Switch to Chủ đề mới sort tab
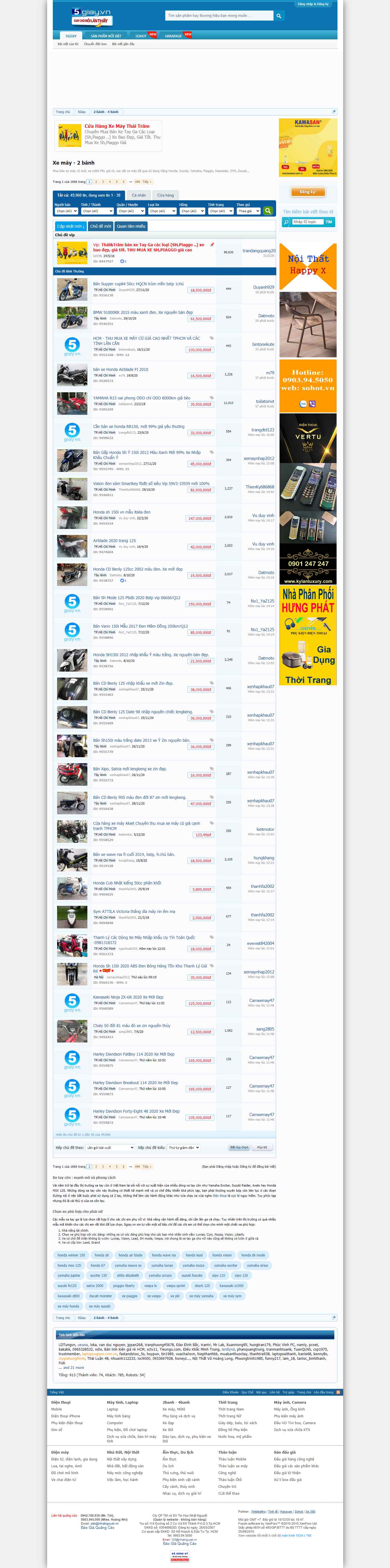 tap(100, 226)
